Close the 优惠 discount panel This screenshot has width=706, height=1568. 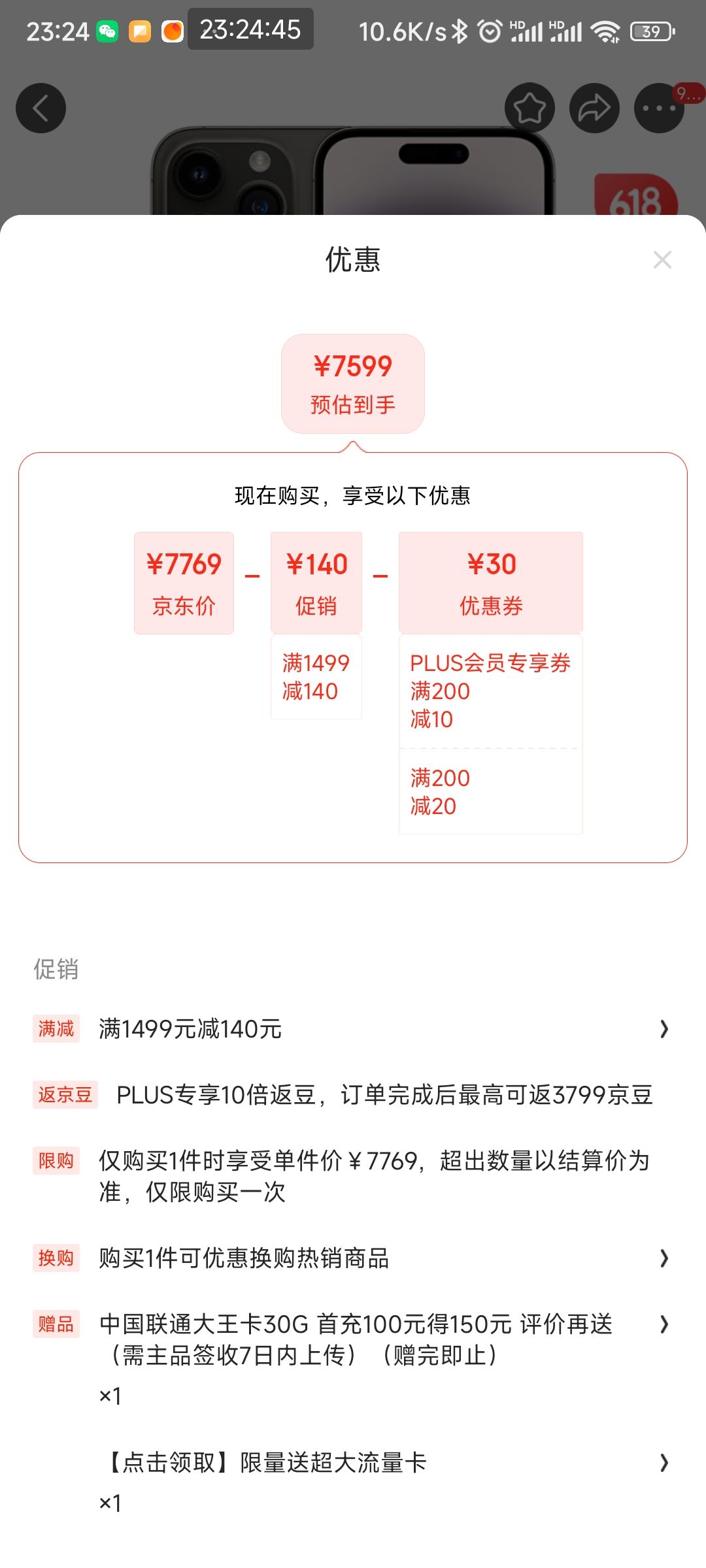pyautogui.click(x=662, y=259)
